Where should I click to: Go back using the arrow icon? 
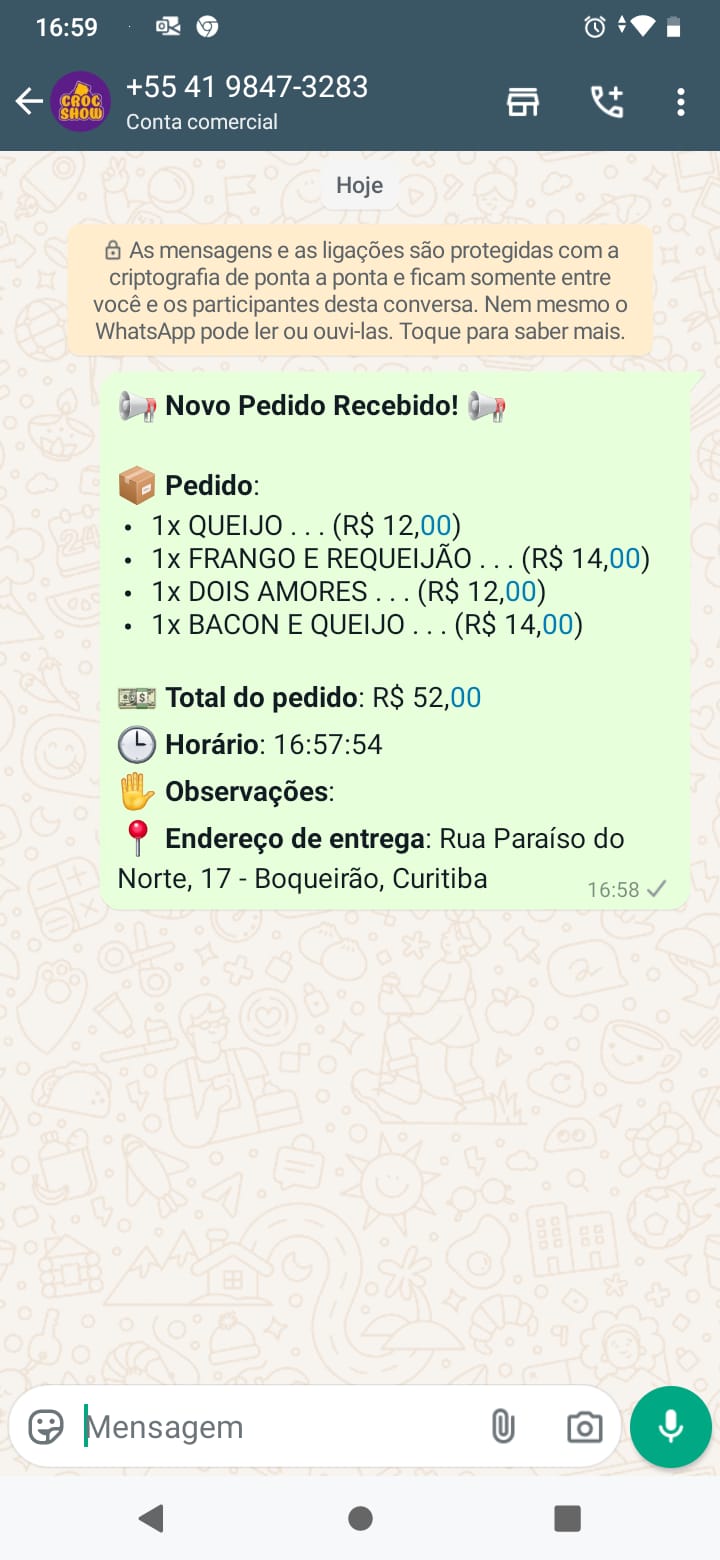25,101
